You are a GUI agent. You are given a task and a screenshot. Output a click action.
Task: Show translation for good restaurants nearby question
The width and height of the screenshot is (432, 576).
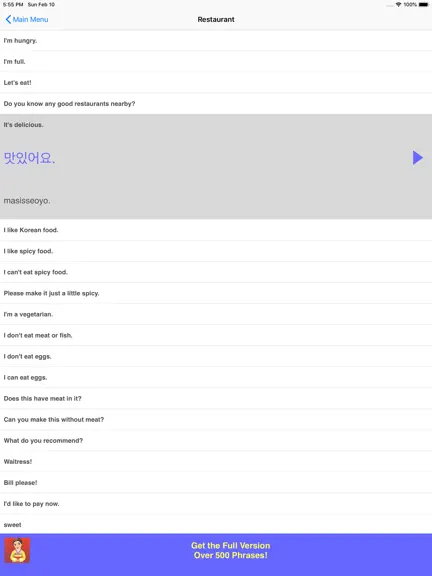tap(216, 104)
